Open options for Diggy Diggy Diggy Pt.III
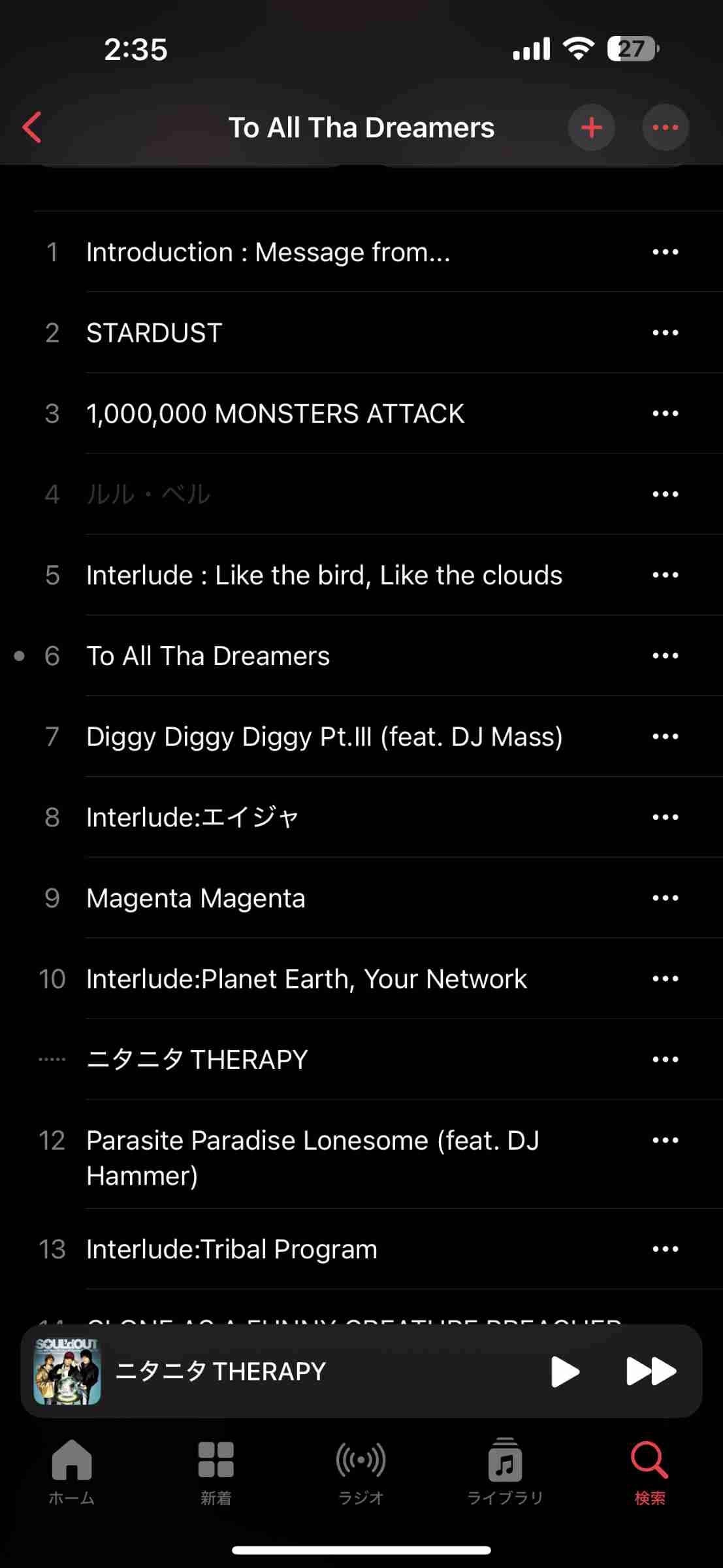 coord(665,737)
